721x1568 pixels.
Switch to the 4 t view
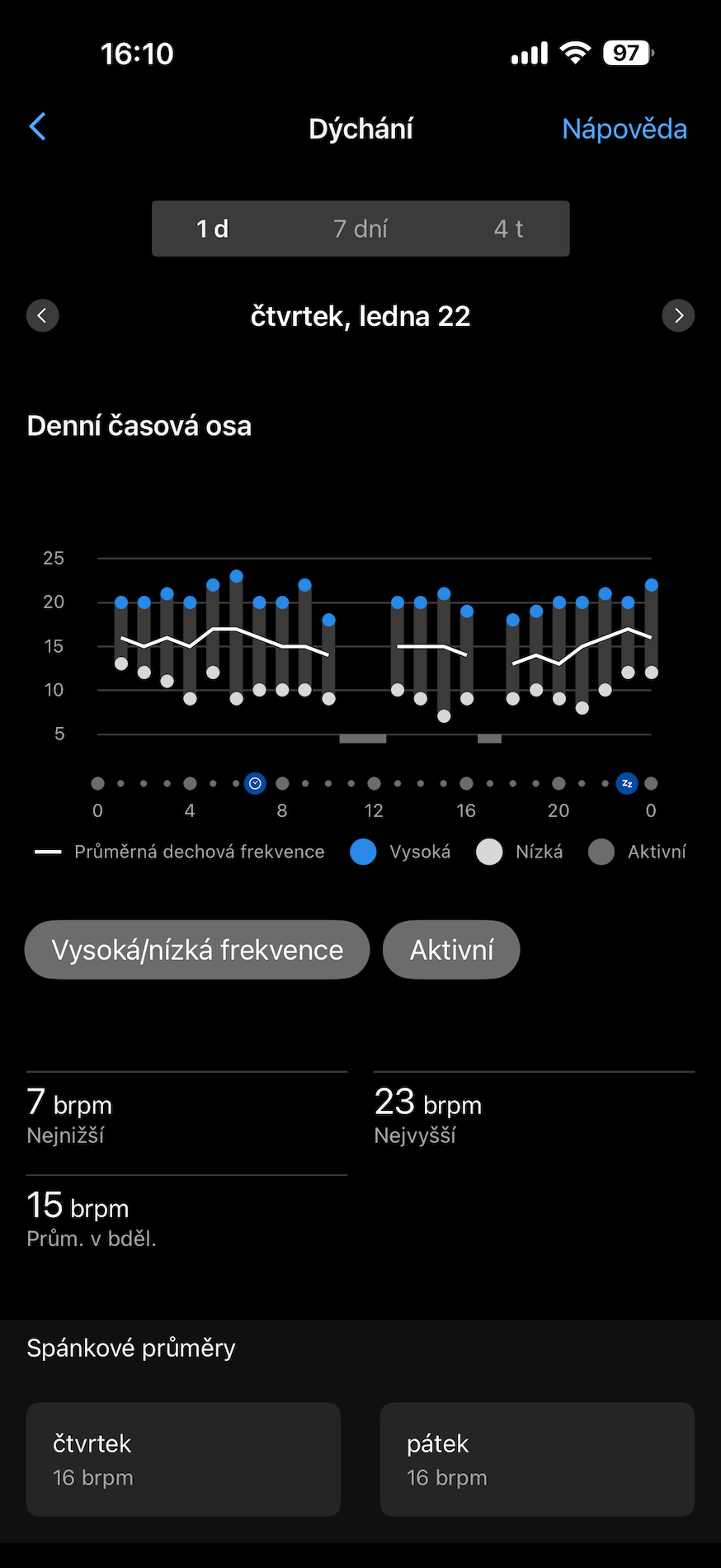508,229
